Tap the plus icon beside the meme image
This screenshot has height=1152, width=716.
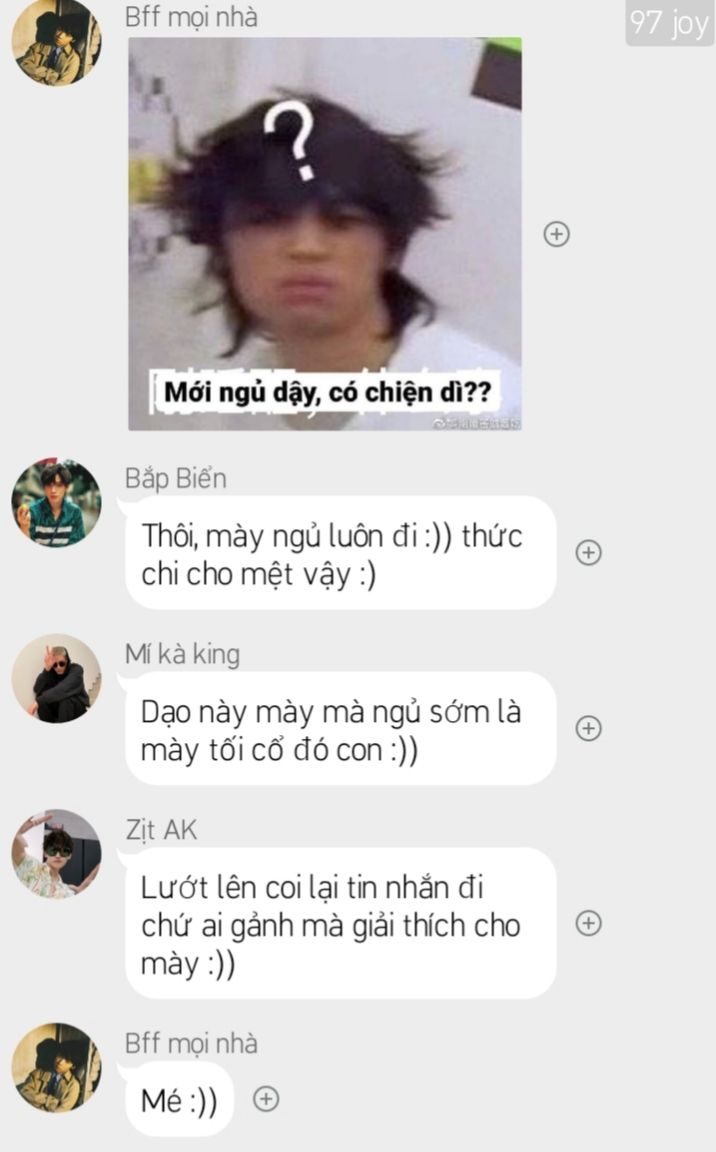coord(557,234)
